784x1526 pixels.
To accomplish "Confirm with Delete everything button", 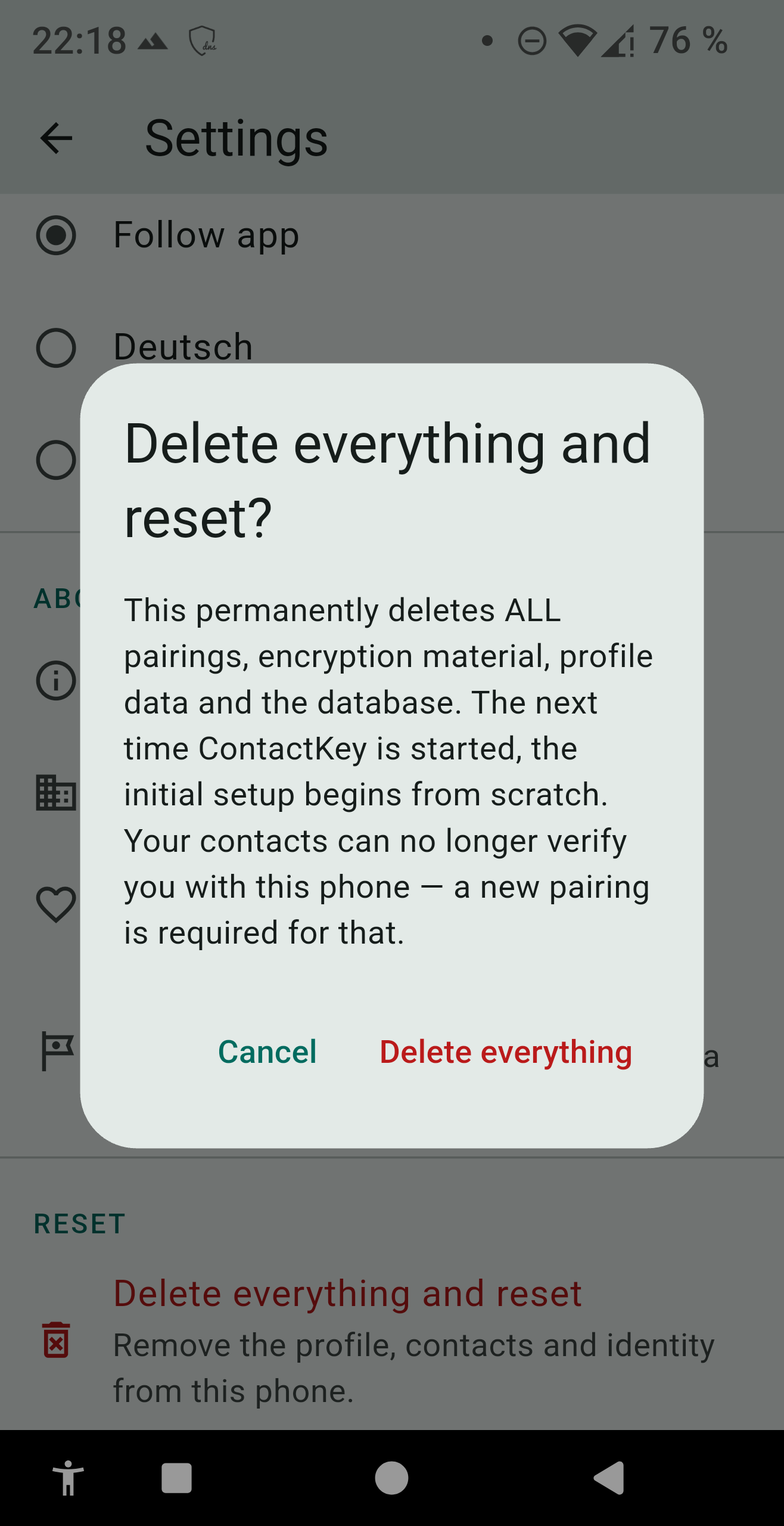I will click(x=506, y=1052).
